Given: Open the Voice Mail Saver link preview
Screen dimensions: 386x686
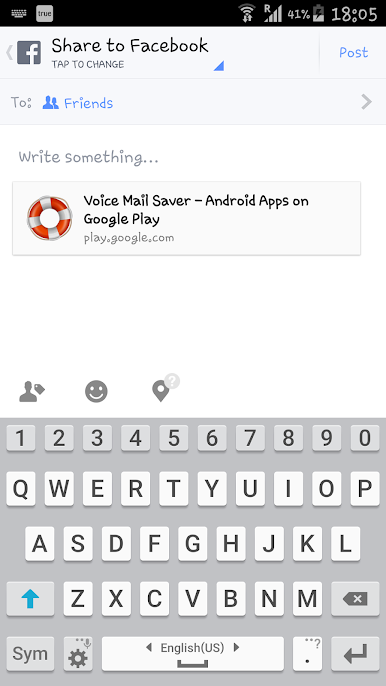Looking at the screenshot, I should pos(186,218).
